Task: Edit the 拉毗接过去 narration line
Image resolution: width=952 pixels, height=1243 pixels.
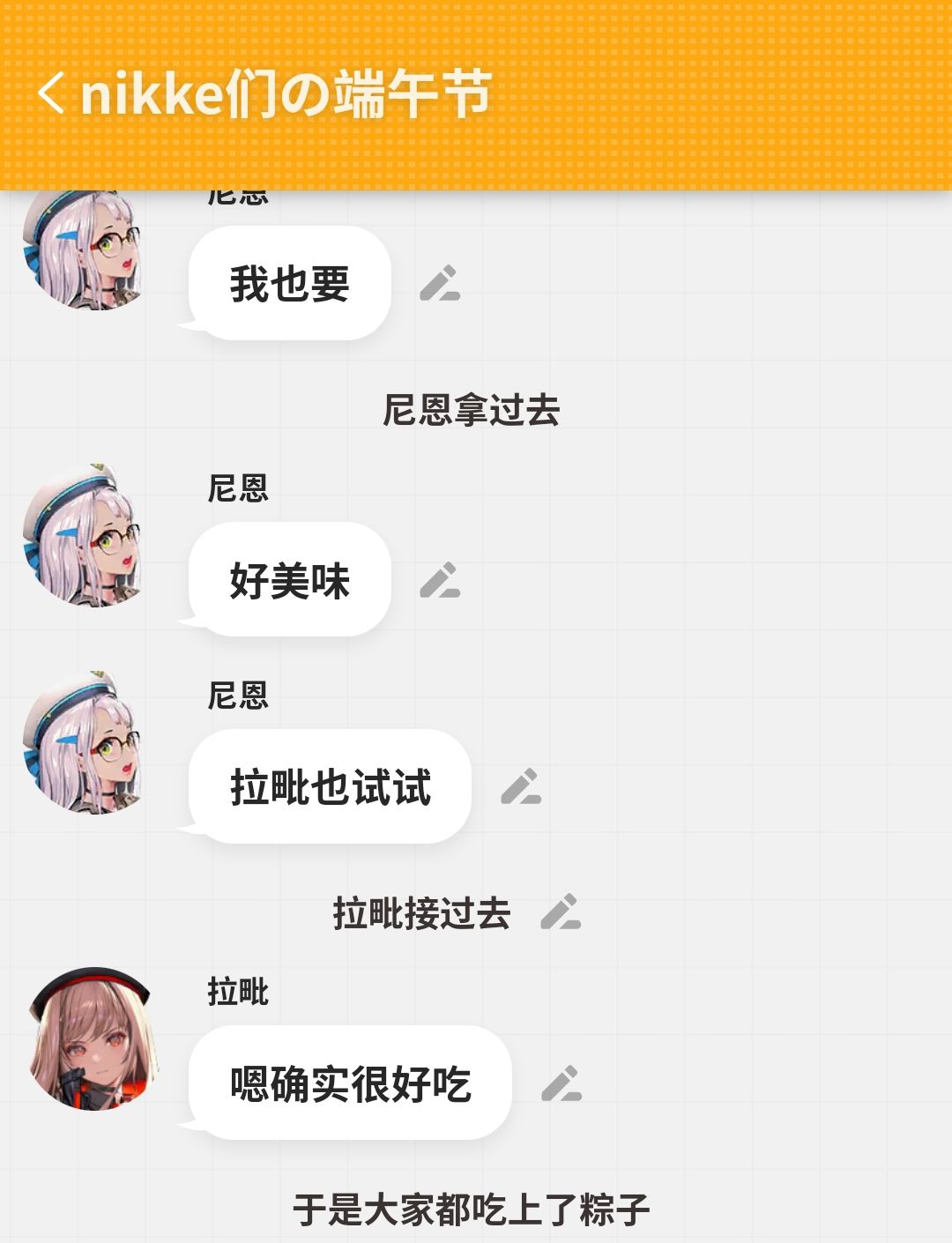Action: click(561, 912)
